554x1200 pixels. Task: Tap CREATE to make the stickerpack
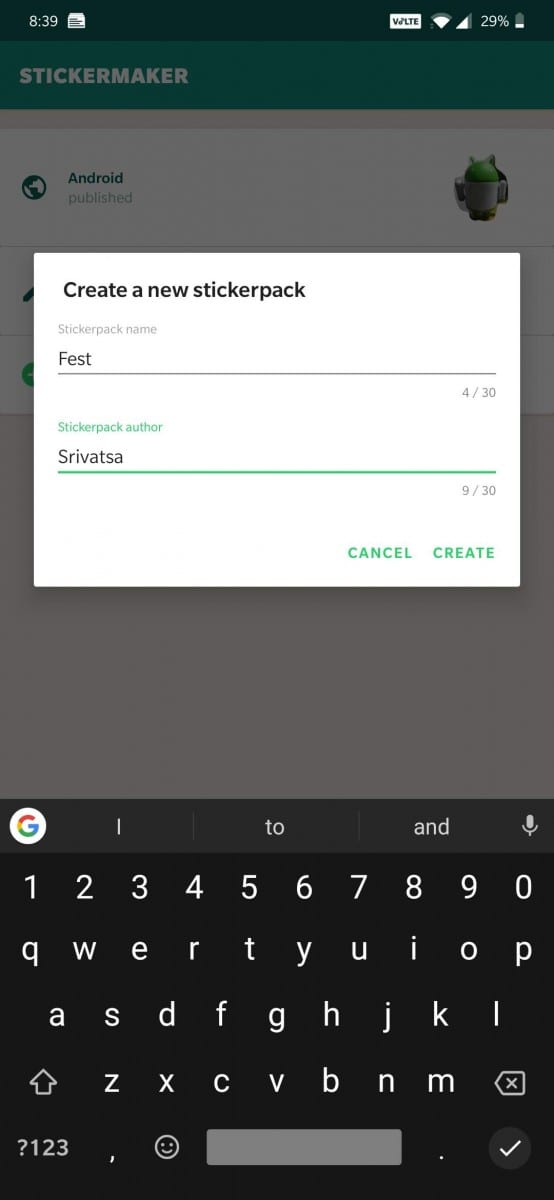pos(463,553)
